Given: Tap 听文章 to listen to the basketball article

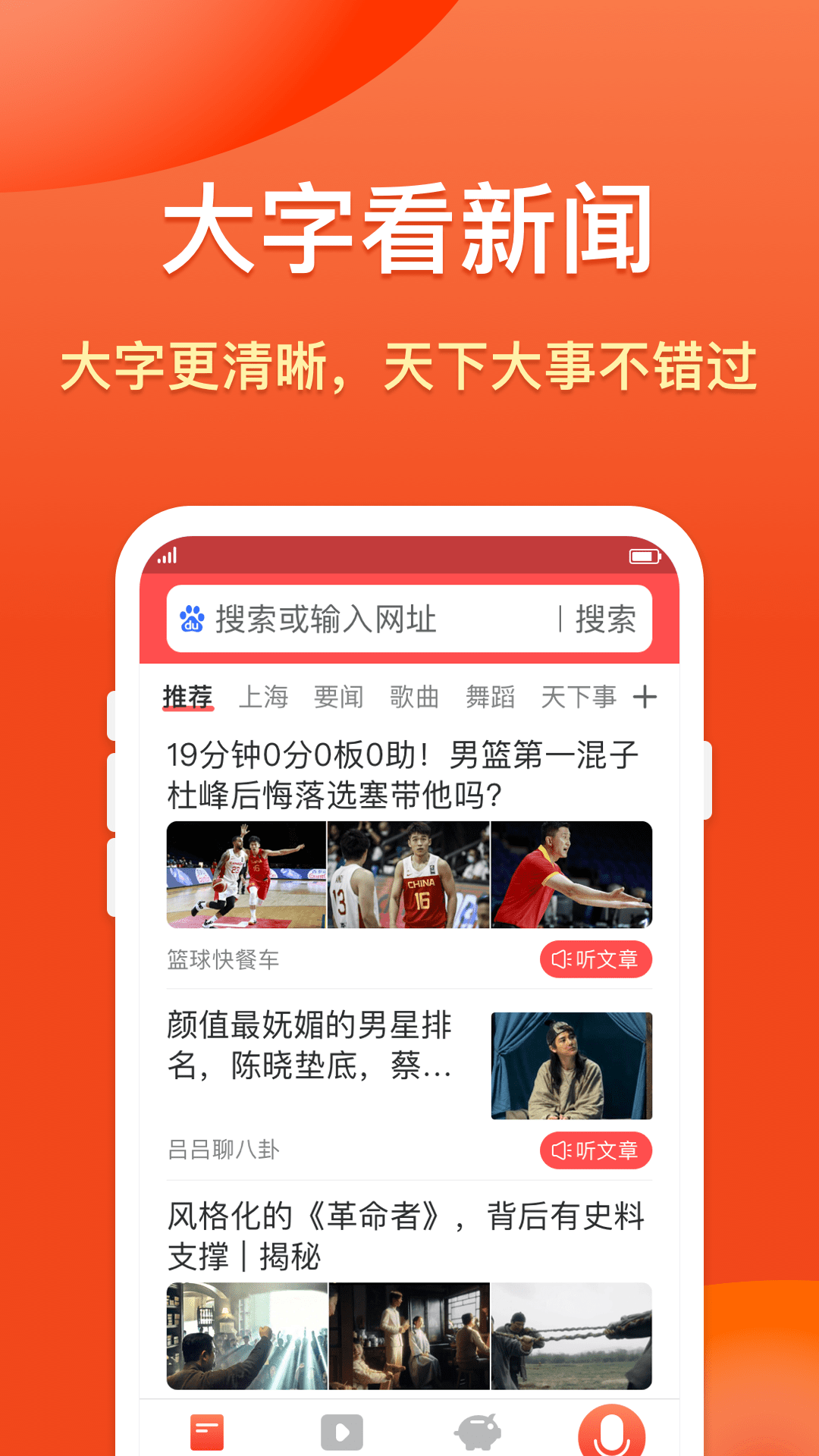Looking at the screenshot, I should point(596,959).
